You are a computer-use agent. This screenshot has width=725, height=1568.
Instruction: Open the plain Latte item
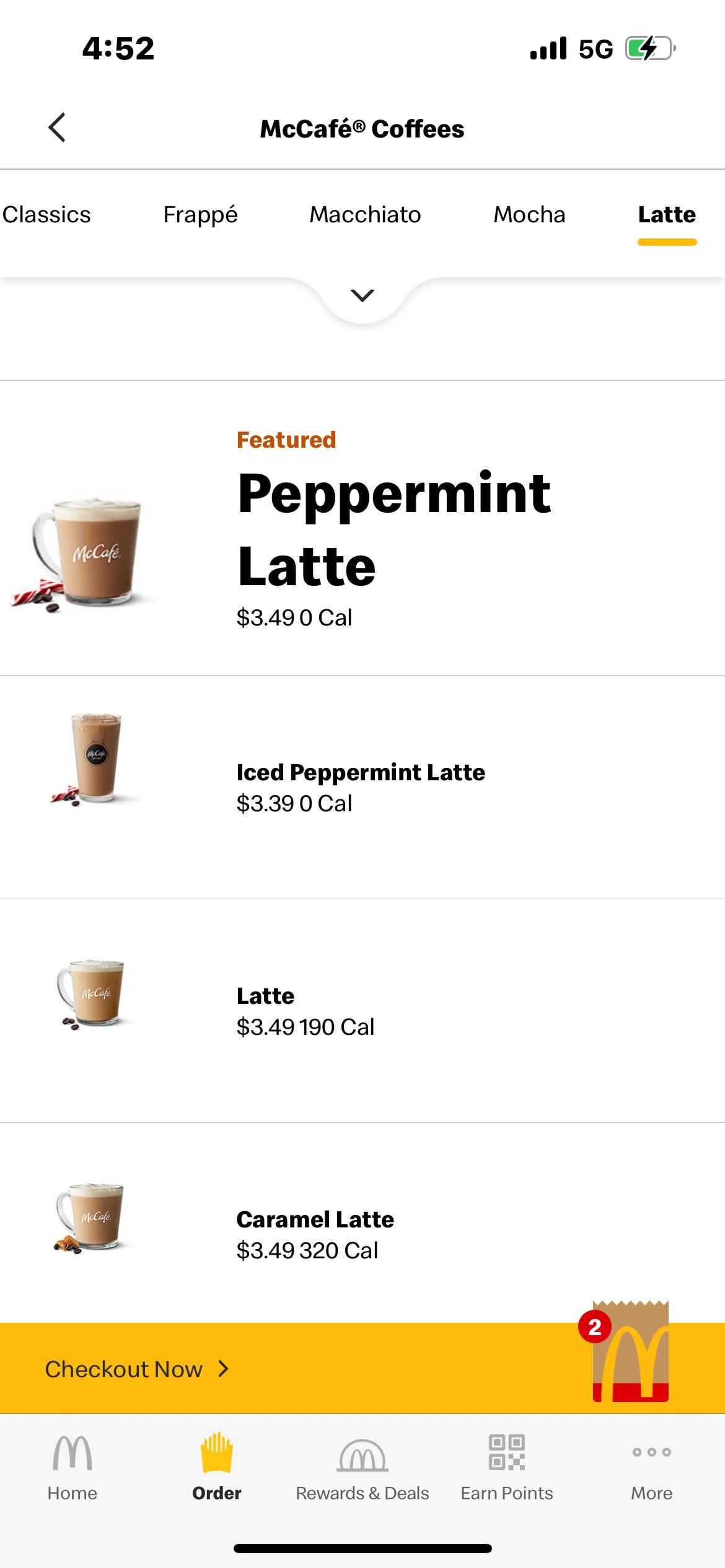point(362,1011)
